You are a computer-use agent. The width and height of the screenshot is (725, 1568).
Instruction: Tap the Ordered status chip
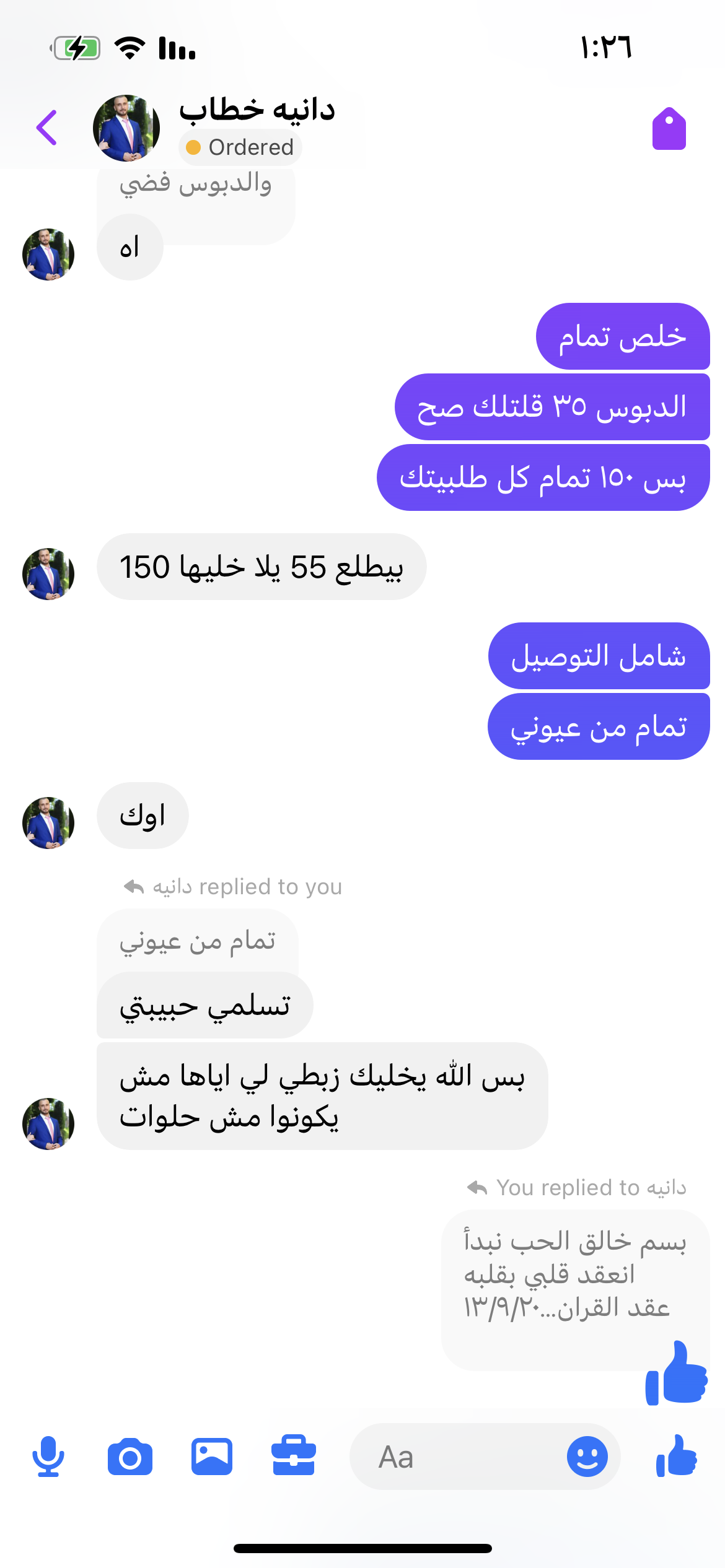pyautogui.click(x=240, y=147)
